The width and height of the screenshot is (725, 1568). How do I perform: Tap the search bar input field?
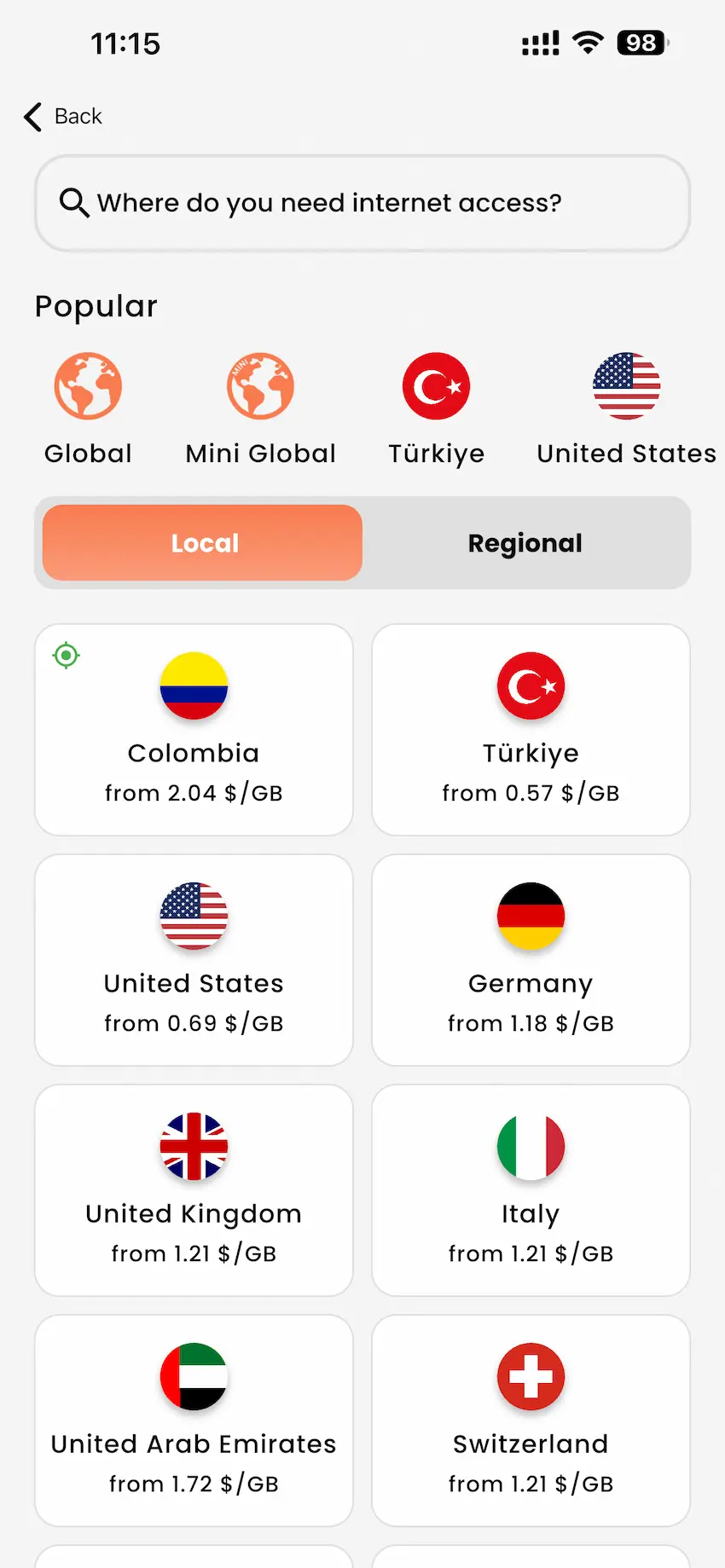pos(362,203)
